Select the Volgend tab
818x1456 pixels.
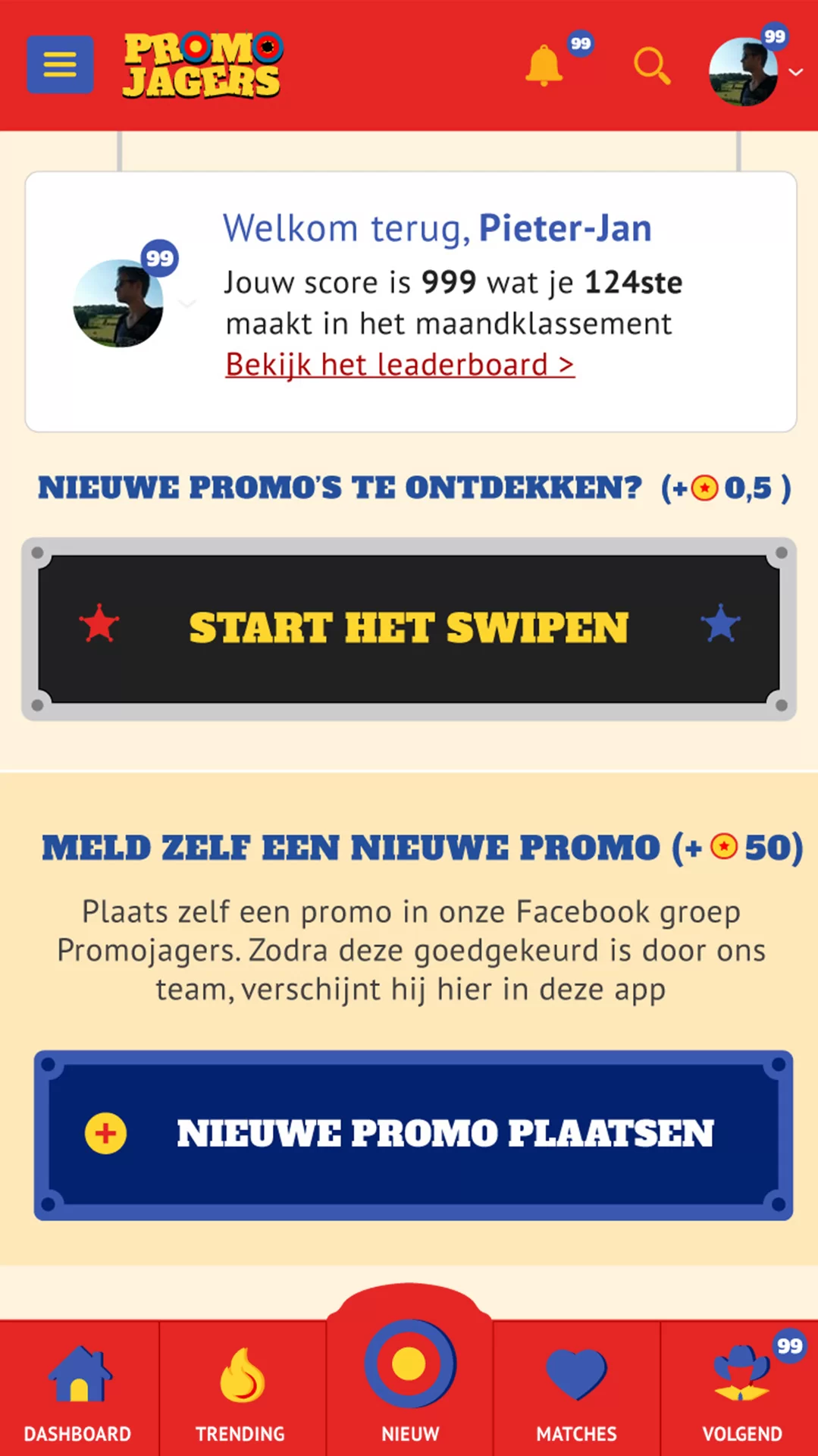point(741,1392)
